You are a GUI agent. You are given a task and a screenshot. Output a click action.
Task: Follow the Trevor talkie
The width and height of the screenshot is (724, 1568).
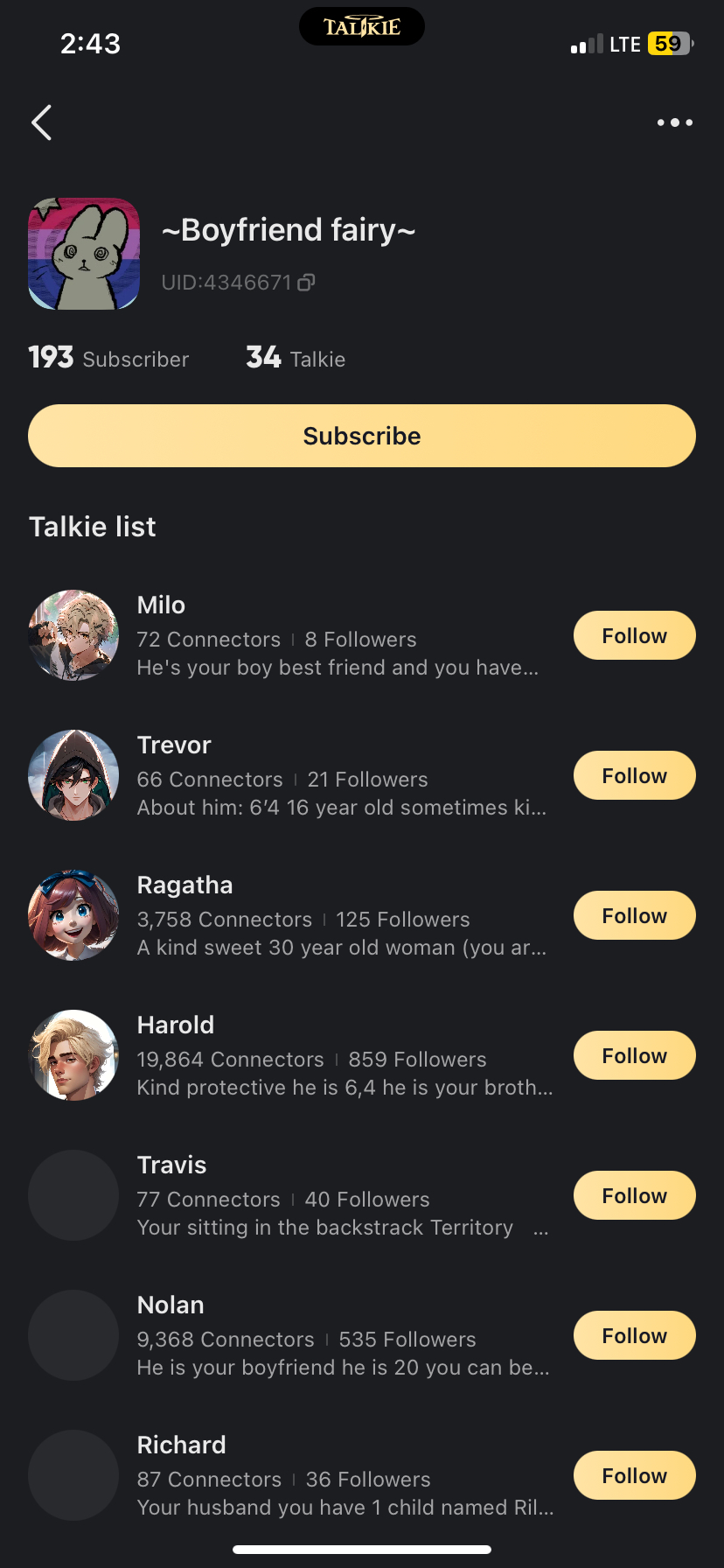pos(634,776)
